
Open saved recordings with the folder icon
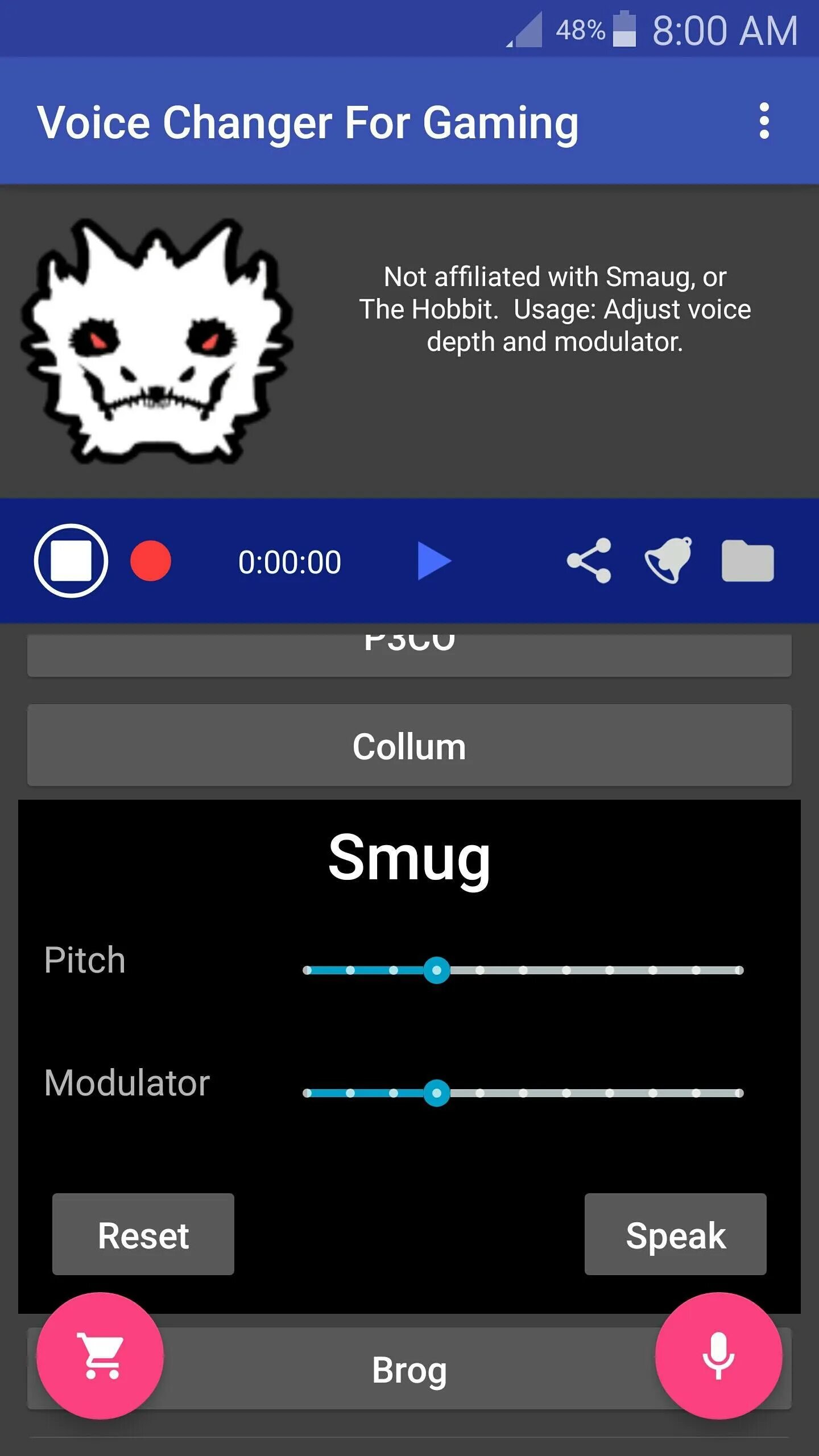pyautogui.click(x=747, y=561)
